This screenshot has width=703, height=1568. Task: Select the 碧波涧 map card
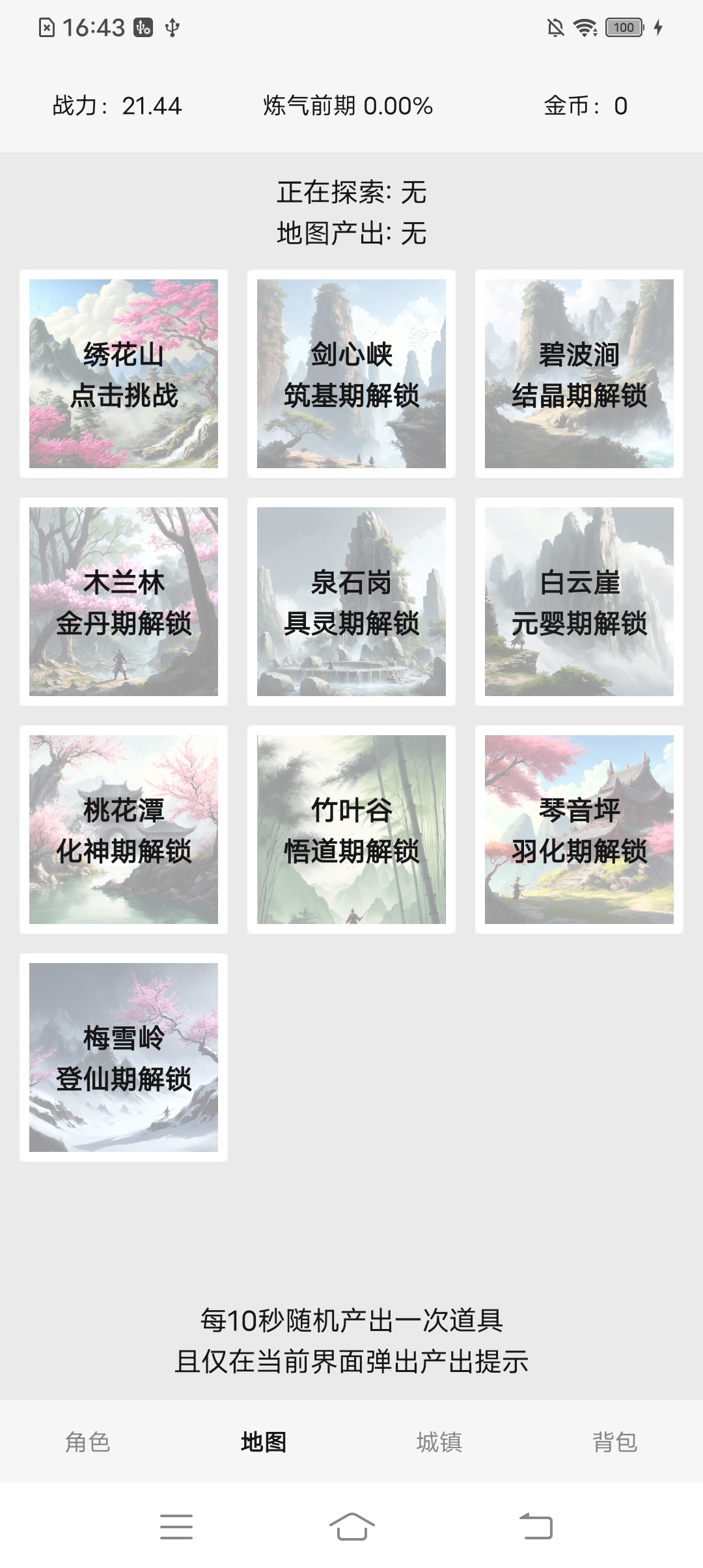point(578,371)
